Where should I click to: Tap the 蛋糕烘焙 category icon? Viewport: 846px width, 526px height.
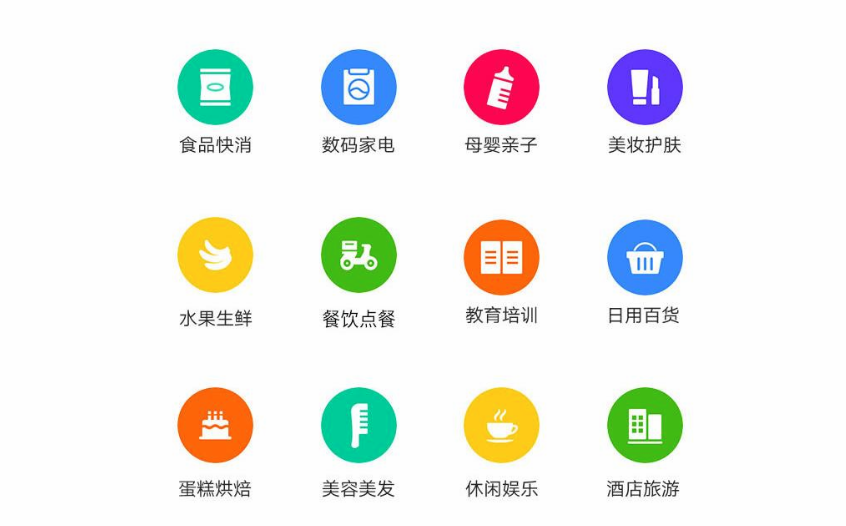tap(215, 425)
